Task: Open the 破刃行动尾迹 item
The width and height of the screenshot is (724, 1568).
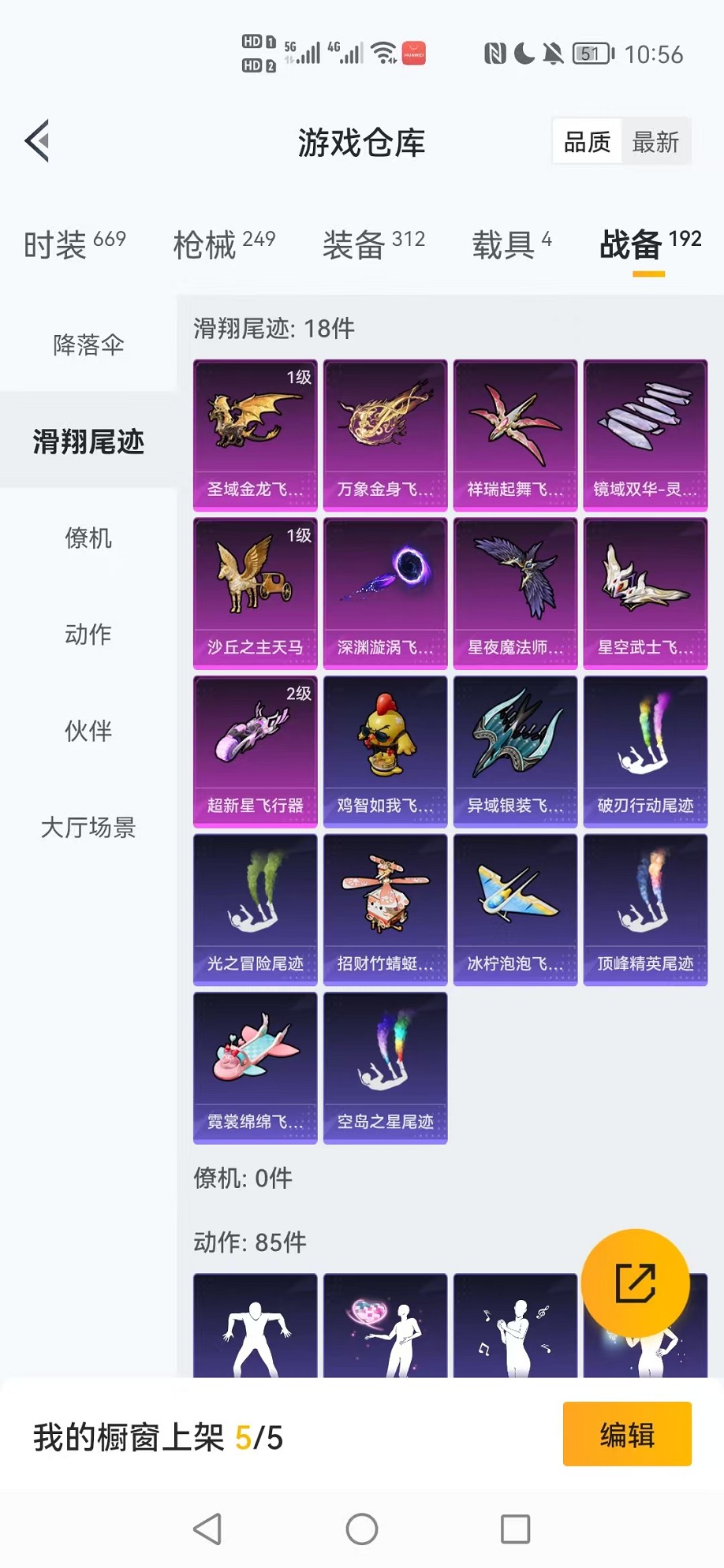Action: 645,750
